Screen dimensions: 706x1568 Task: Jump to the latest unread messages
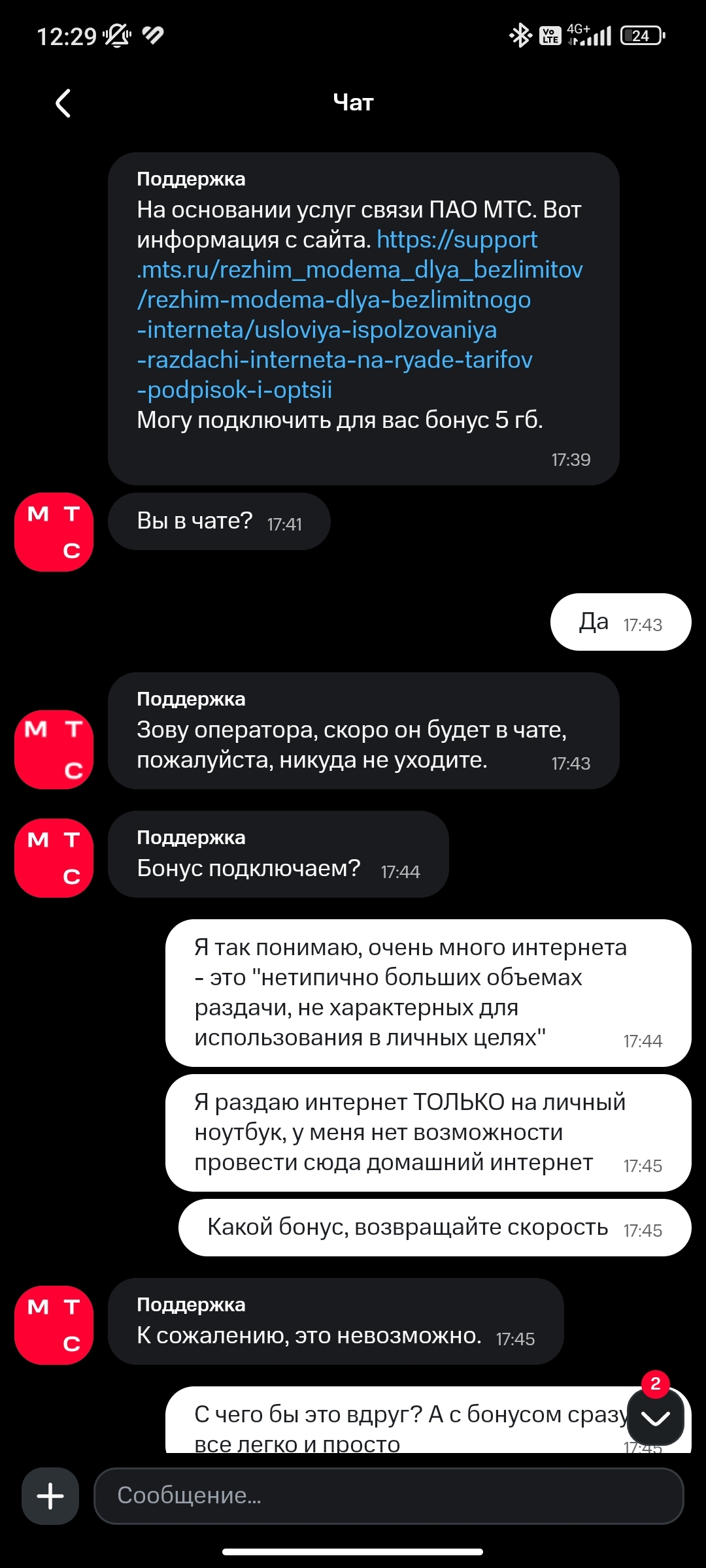pyautogui.click(x=655, y=1418)
